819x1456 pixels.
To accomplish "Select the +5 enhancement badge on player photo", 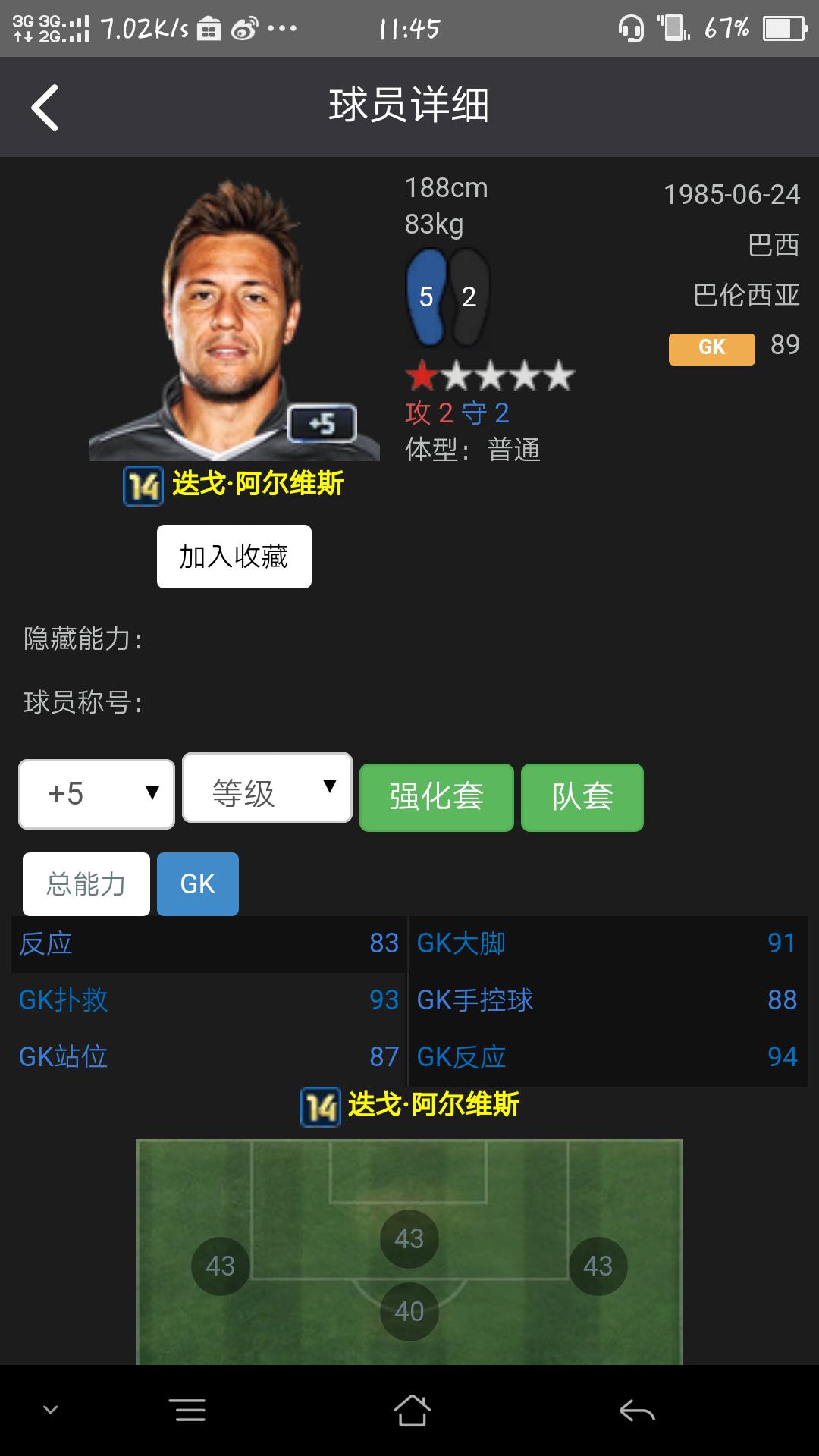I will [325, 422].
